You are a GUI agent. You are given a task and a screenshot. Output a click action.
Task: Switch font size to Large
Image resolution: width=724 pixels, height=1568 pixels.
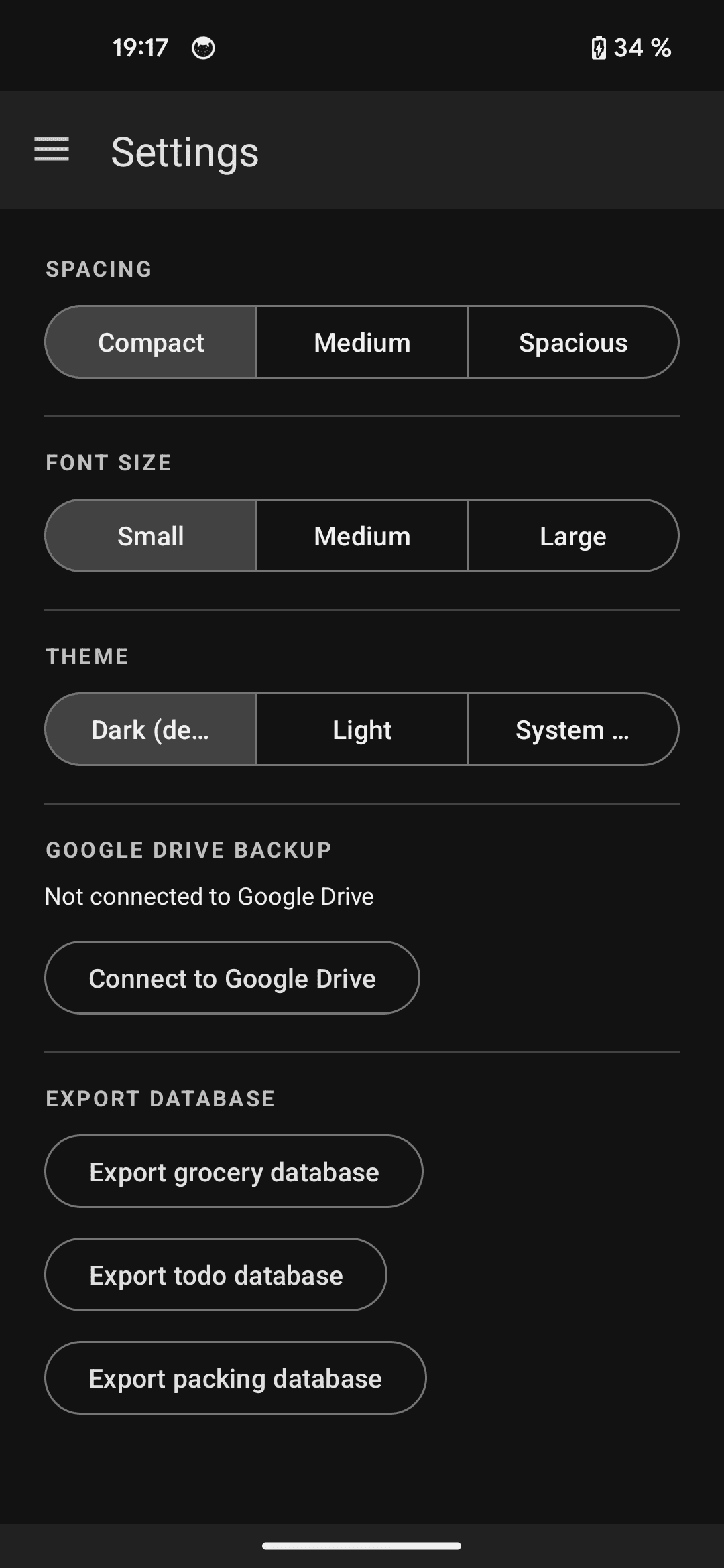pos(573,536)
